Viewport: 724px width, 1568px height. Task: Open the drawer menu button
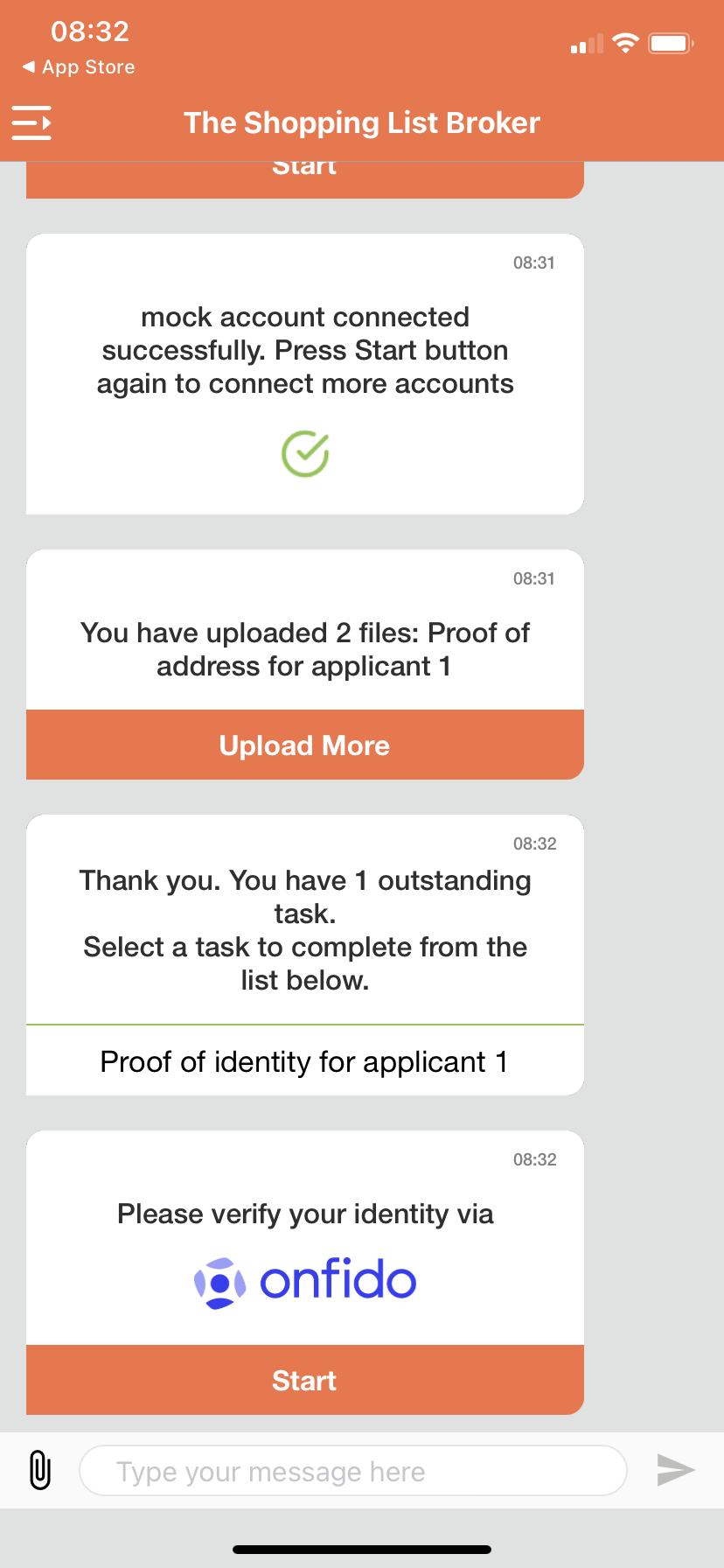(x=31, y=122)
